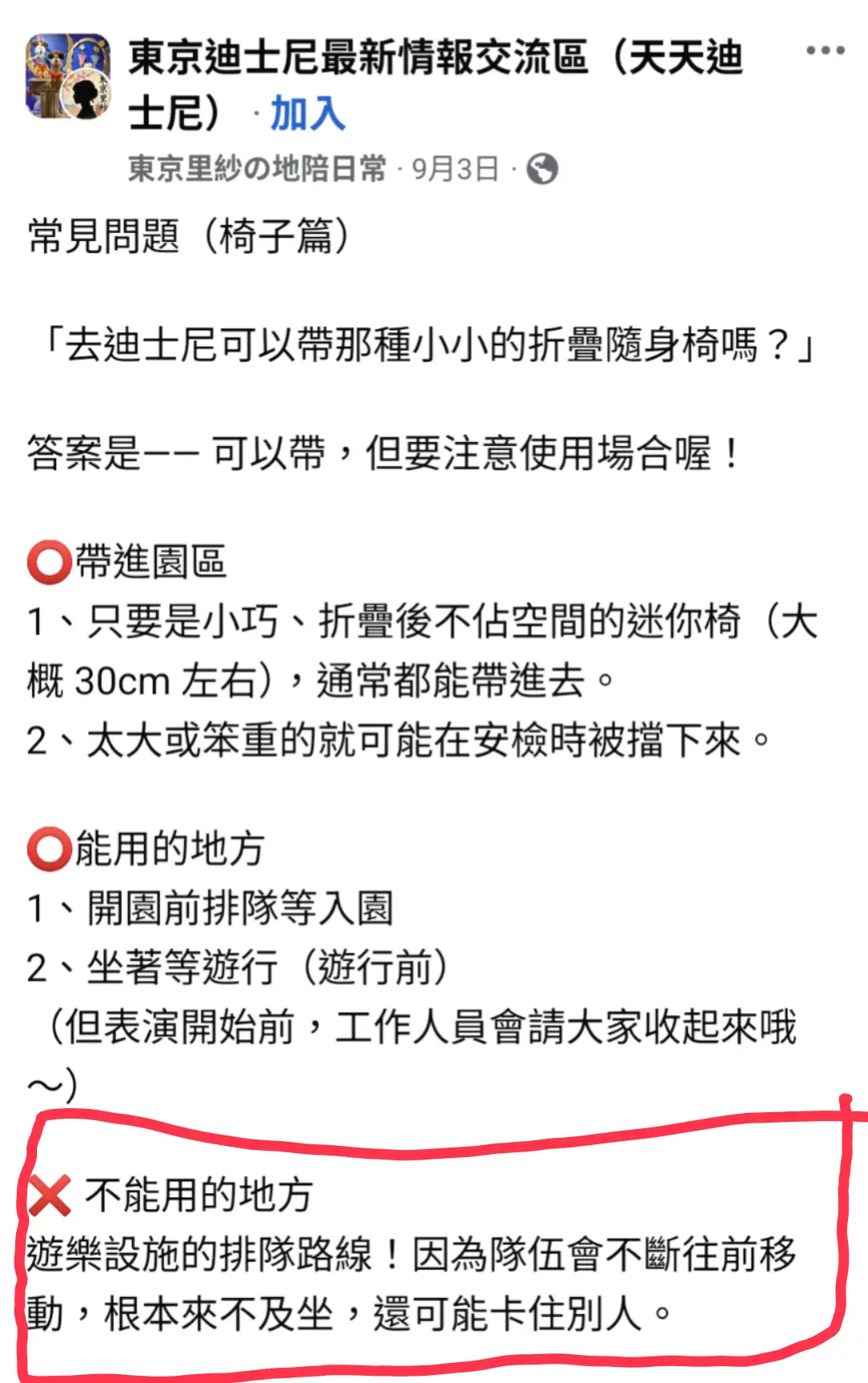The height and width of the screenshot is (1383, 868).
Task: Open the group avatar picture
Action: click(x=68, y=77)
